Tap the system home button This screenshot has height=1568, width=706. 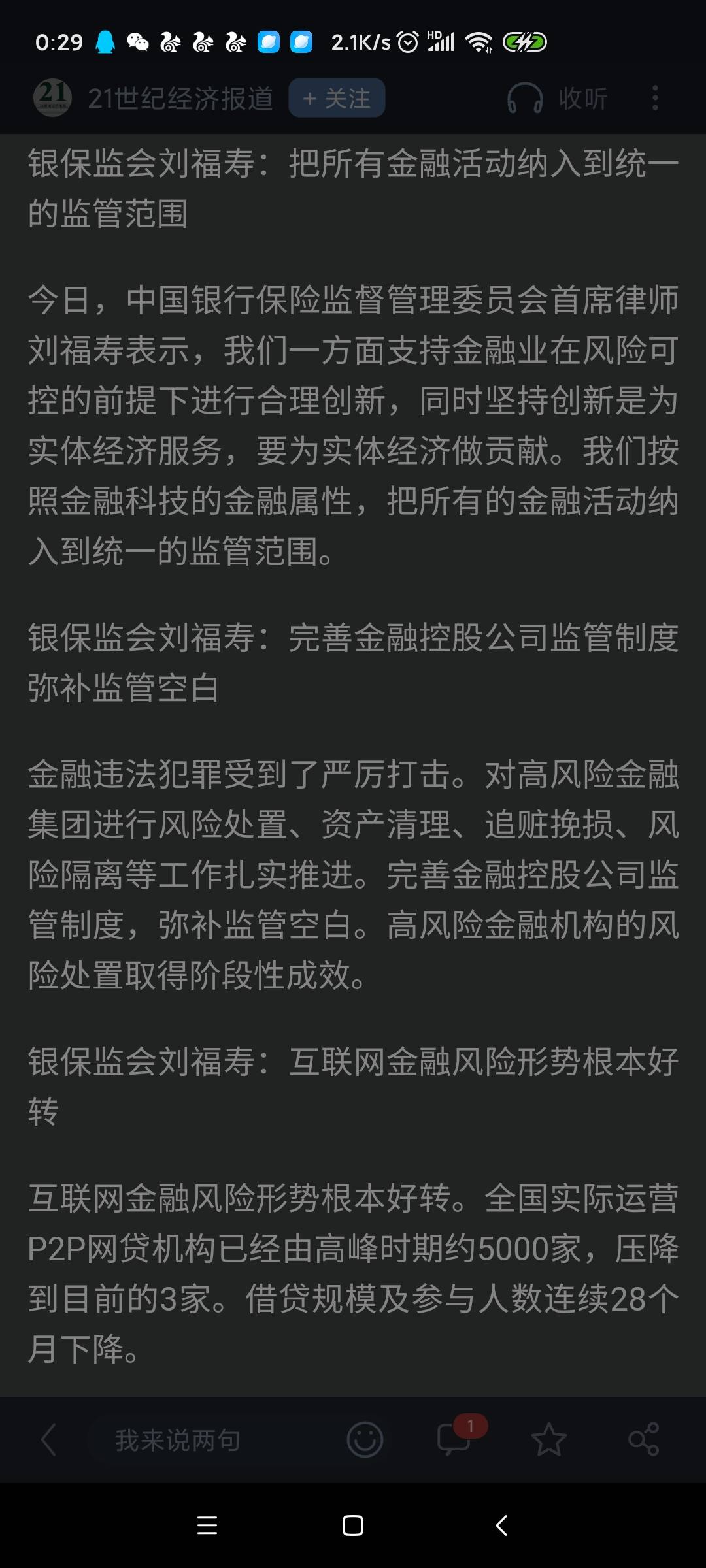tap(353, 1526)
